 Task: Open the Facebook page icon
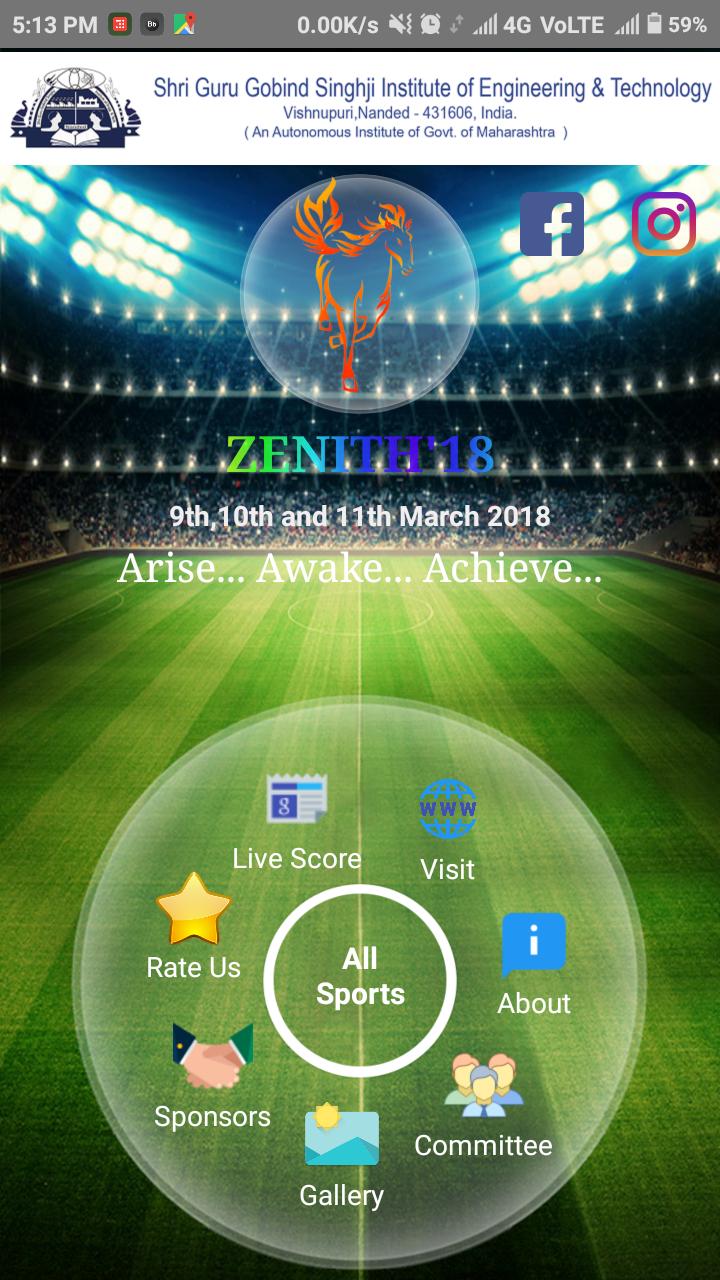(x=552, y=224)
